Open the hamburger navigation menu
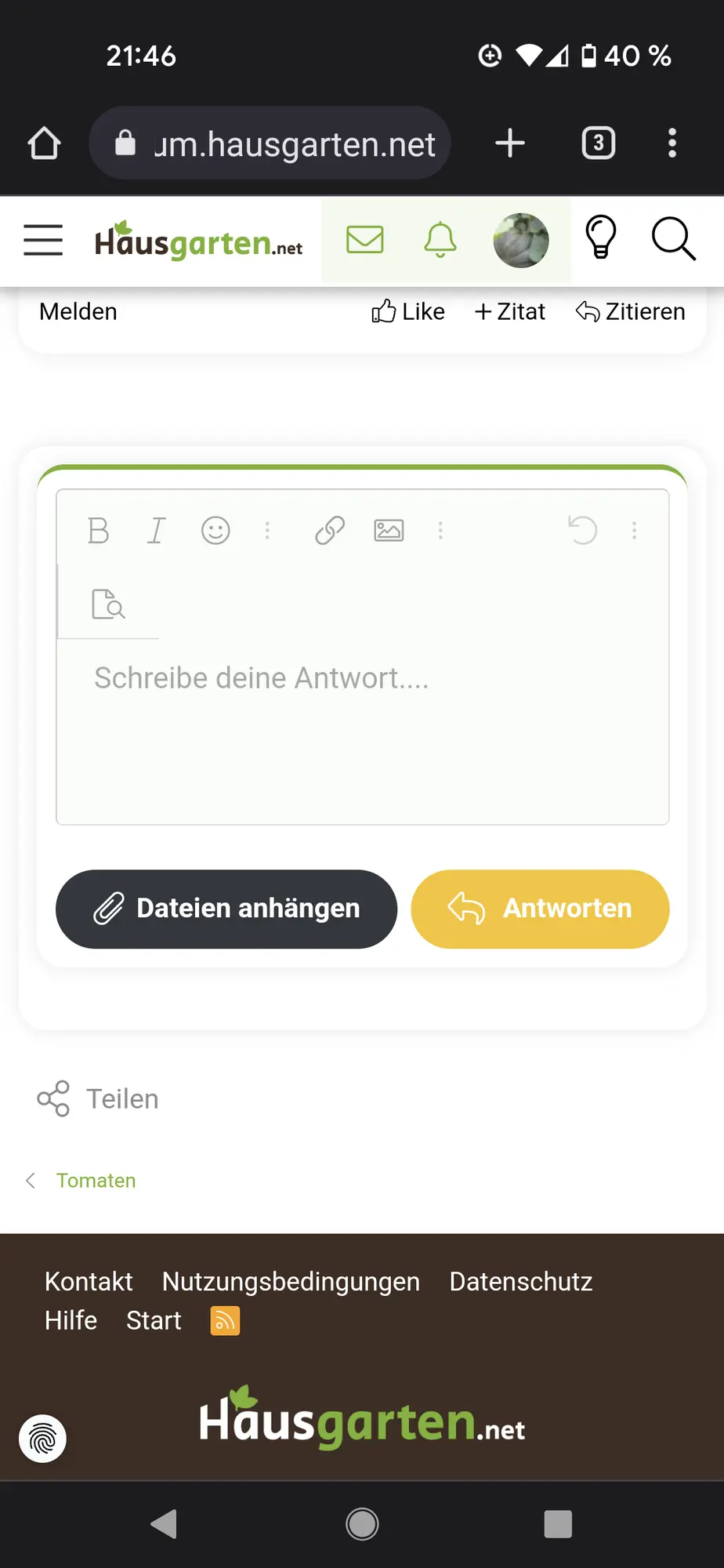 click(x=43, y=240)
